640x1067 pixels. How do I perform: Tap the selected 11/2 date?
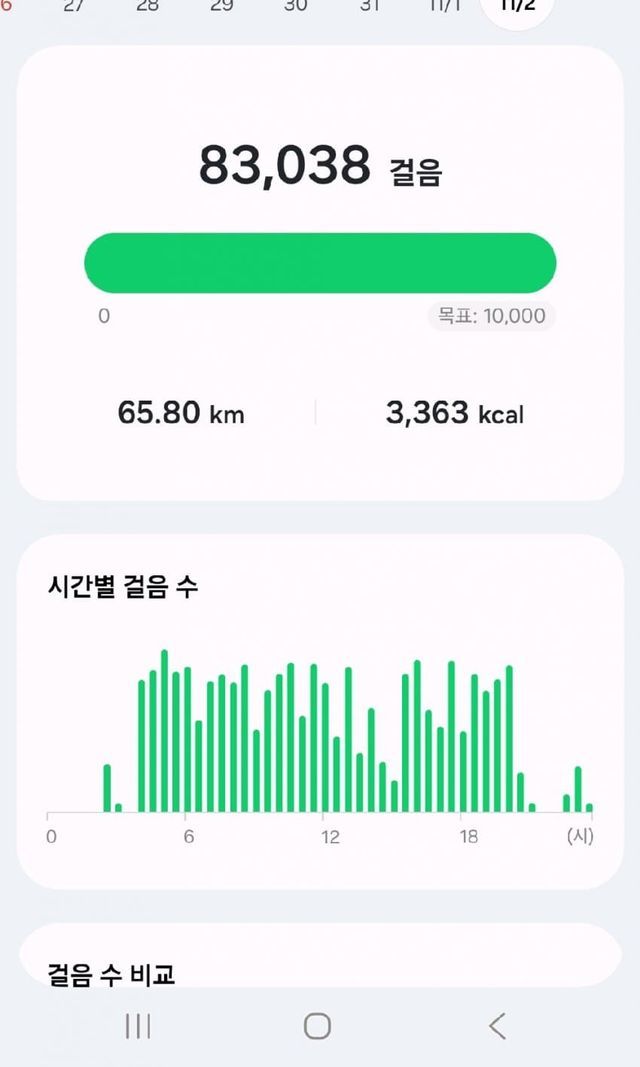point(517,6)
